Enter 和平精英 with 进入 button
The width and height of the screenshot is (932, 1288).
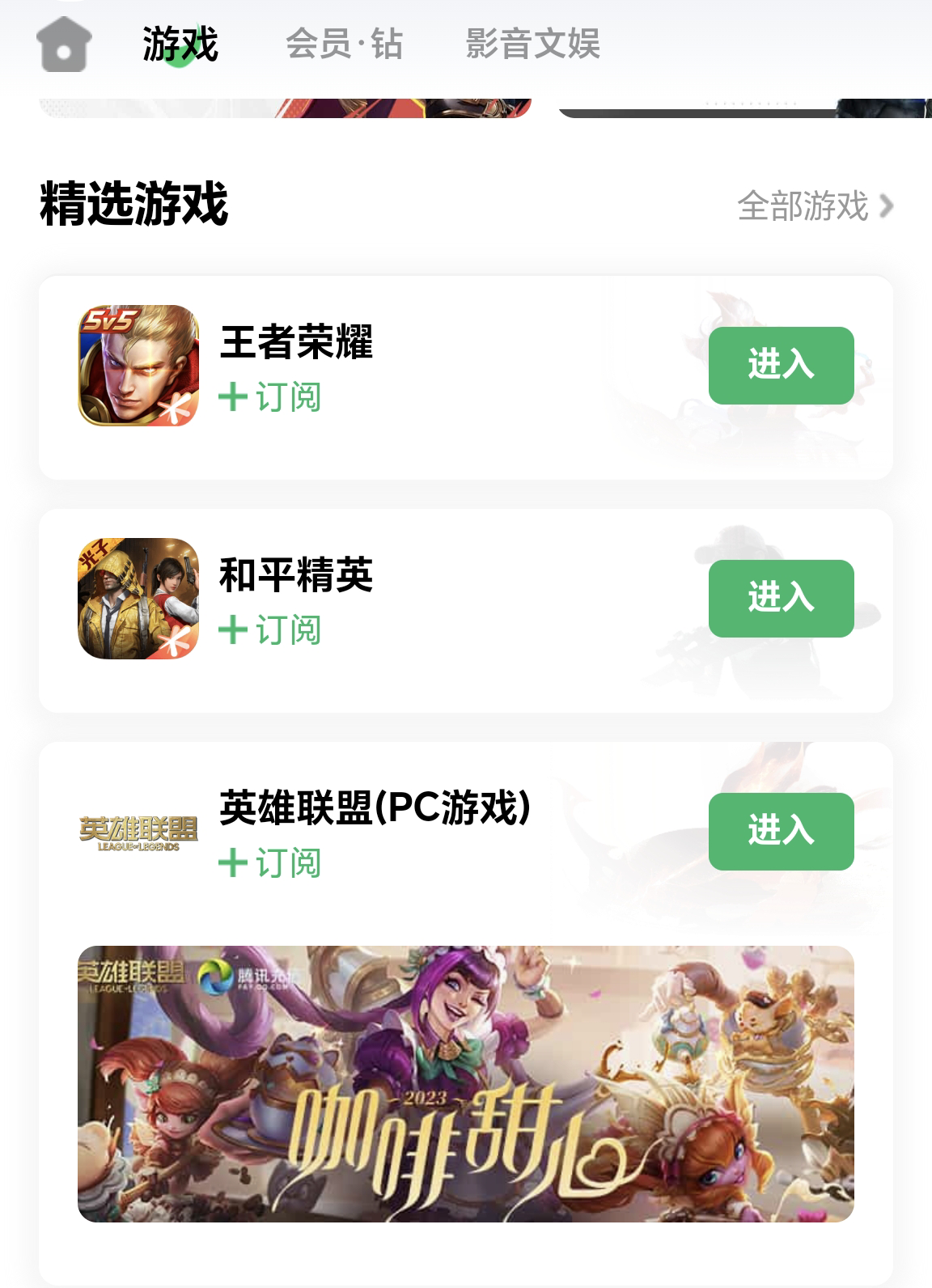click(781, 598)
